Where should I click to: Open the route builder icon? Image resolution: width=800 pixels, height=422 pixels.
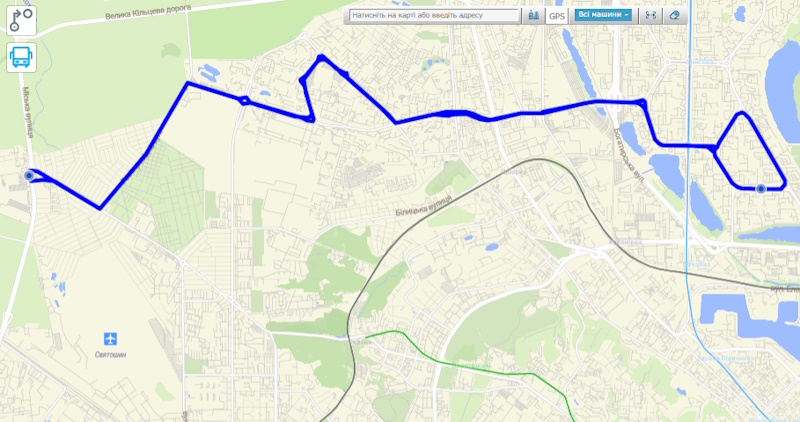[x=20, y=20]
